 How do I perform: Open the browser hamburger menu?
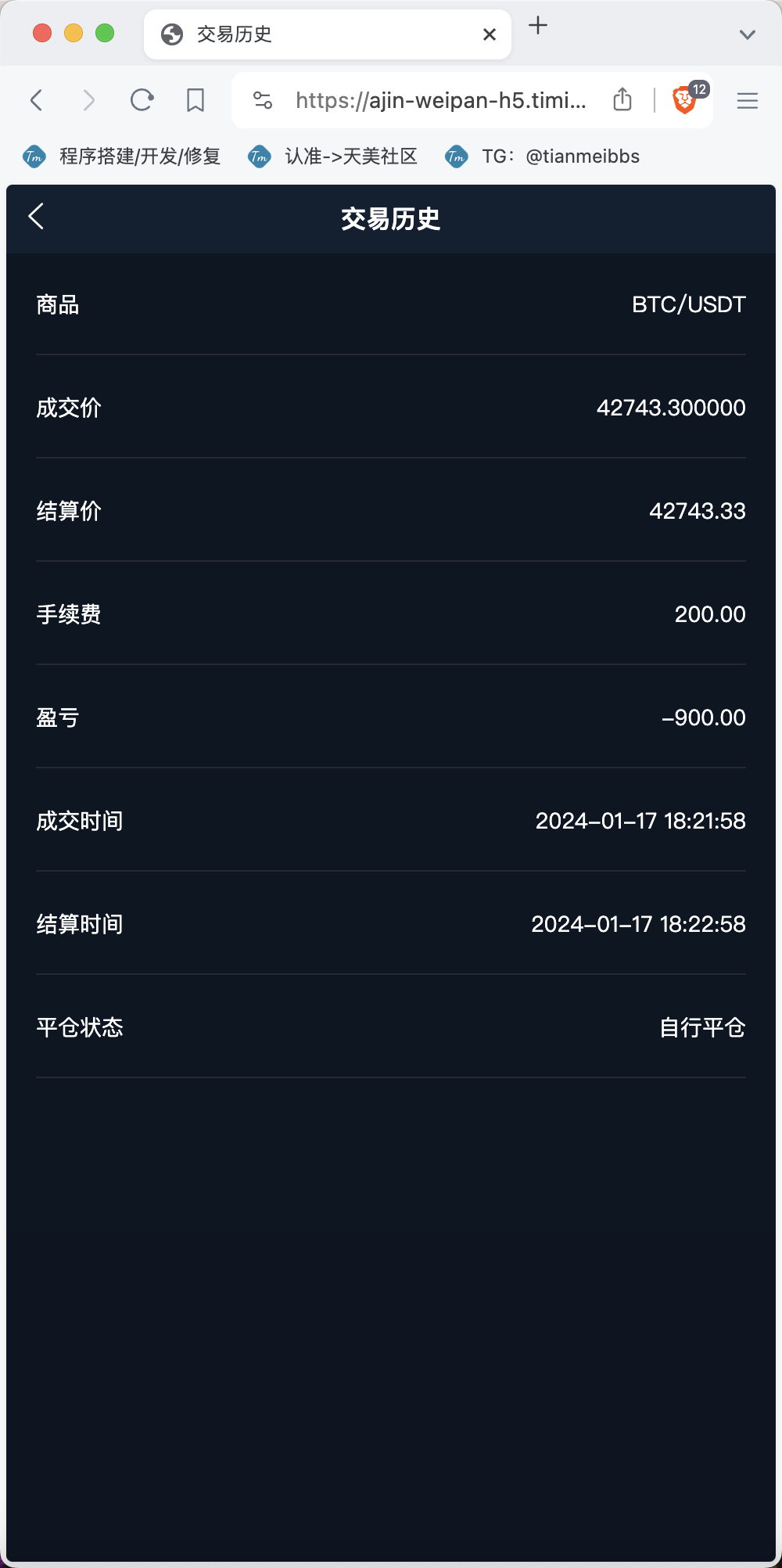tap(748, 100)
